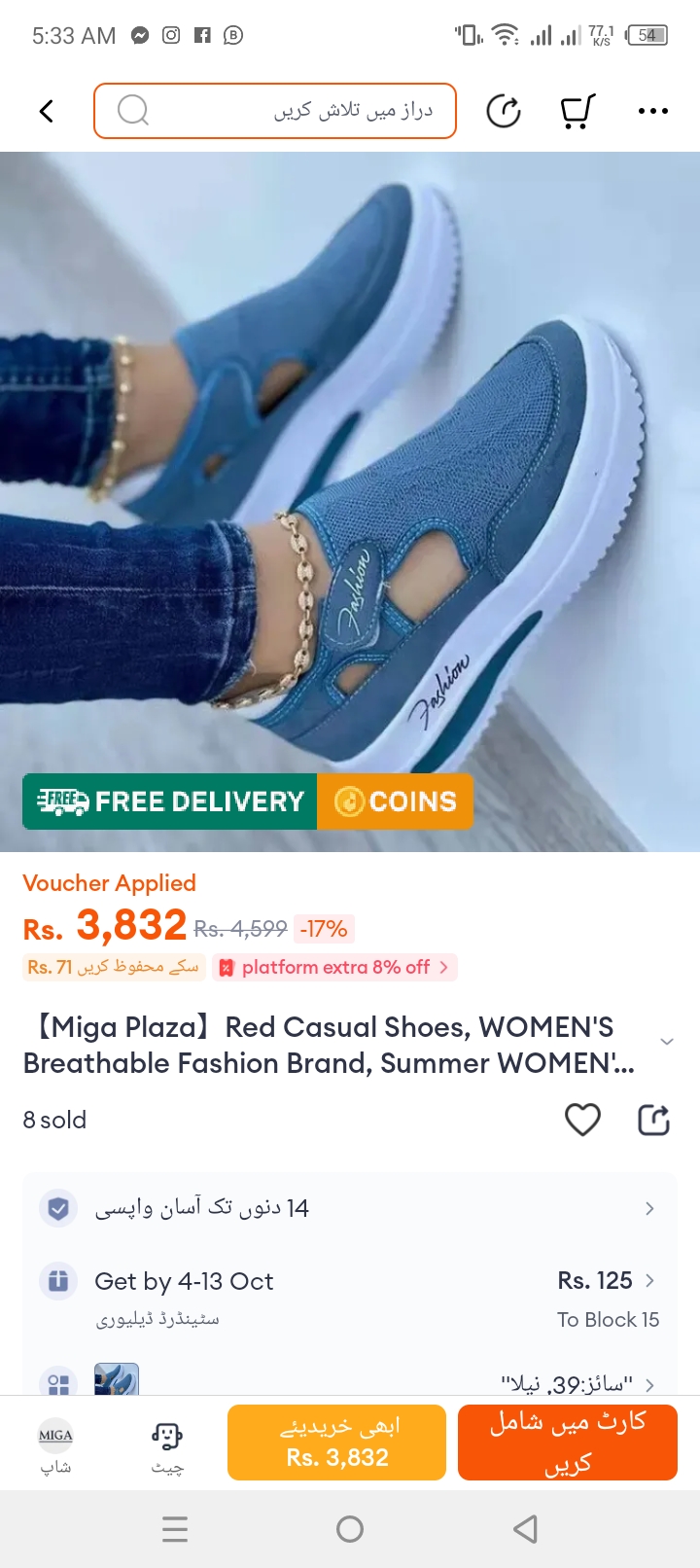Image resolution: width=700 pixels, height=1568 pixels.
Task: Visit the MIGA shop page
Action: click(55, 1446)
